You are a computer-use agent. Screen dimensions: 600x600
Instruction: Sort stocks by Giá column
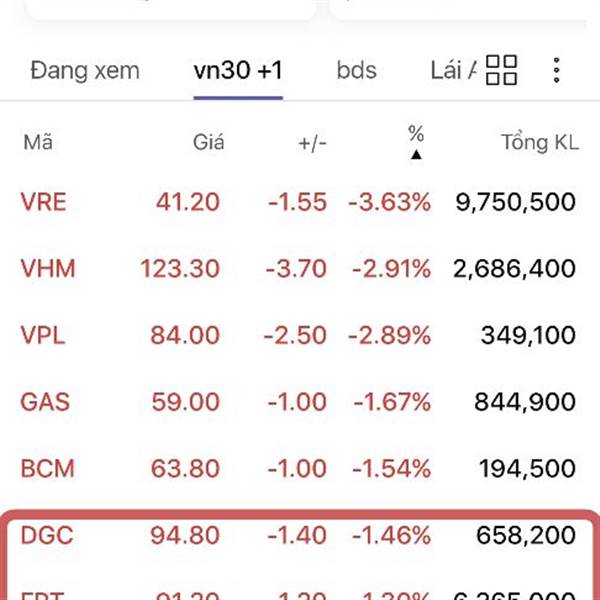(208, 143)
